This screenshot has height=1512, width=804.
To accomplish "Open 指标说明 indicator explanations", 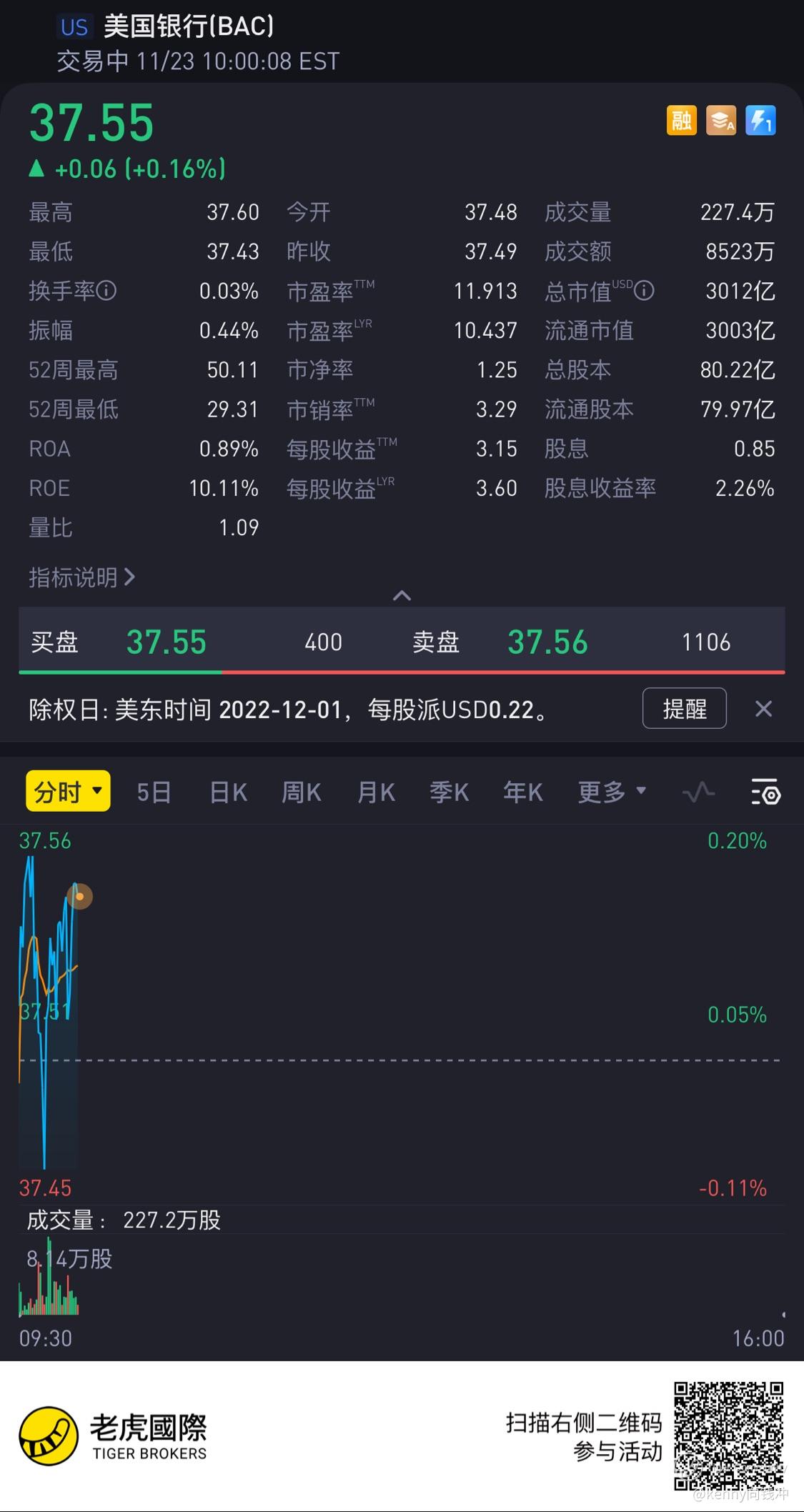I will tap(81, 577).
